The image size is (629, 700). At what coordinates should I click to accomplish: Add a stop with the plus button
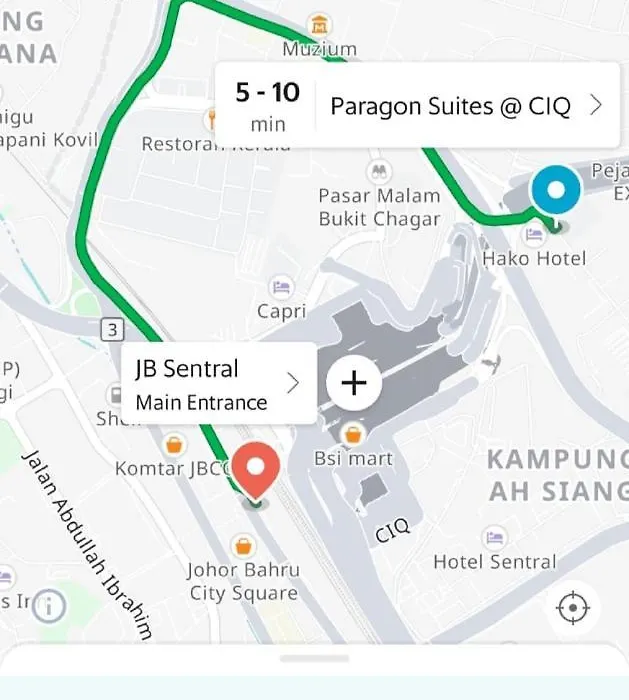tap(354, 383)
